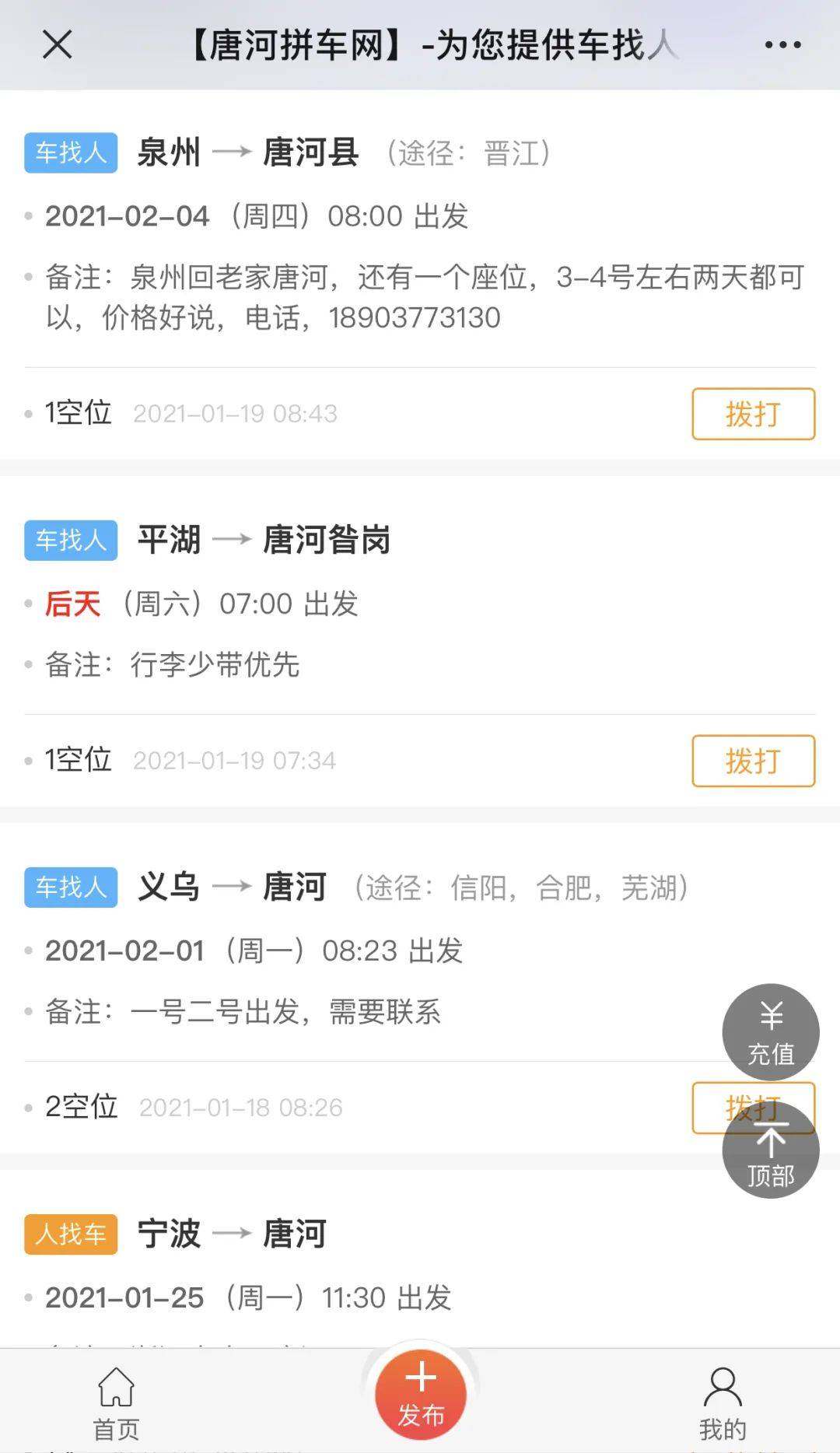Open the 泉州 to 唐河县 carpool listing
This screenshot has height=1453, width=840.
420,274
